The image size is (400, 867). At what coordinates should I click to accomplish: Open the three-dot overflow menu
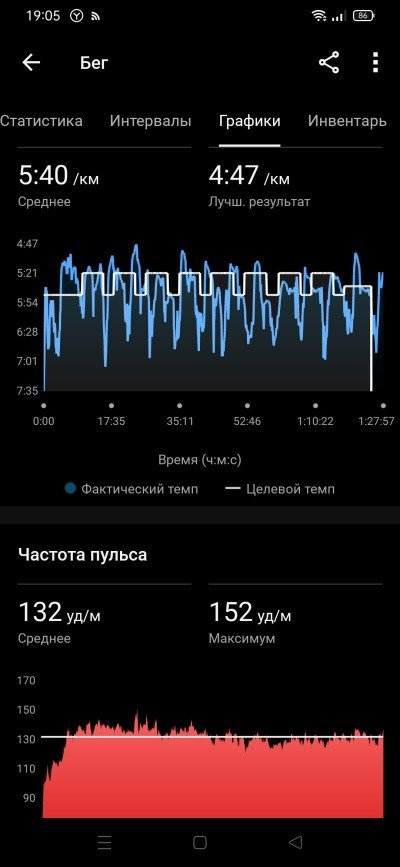click(376, 62)
